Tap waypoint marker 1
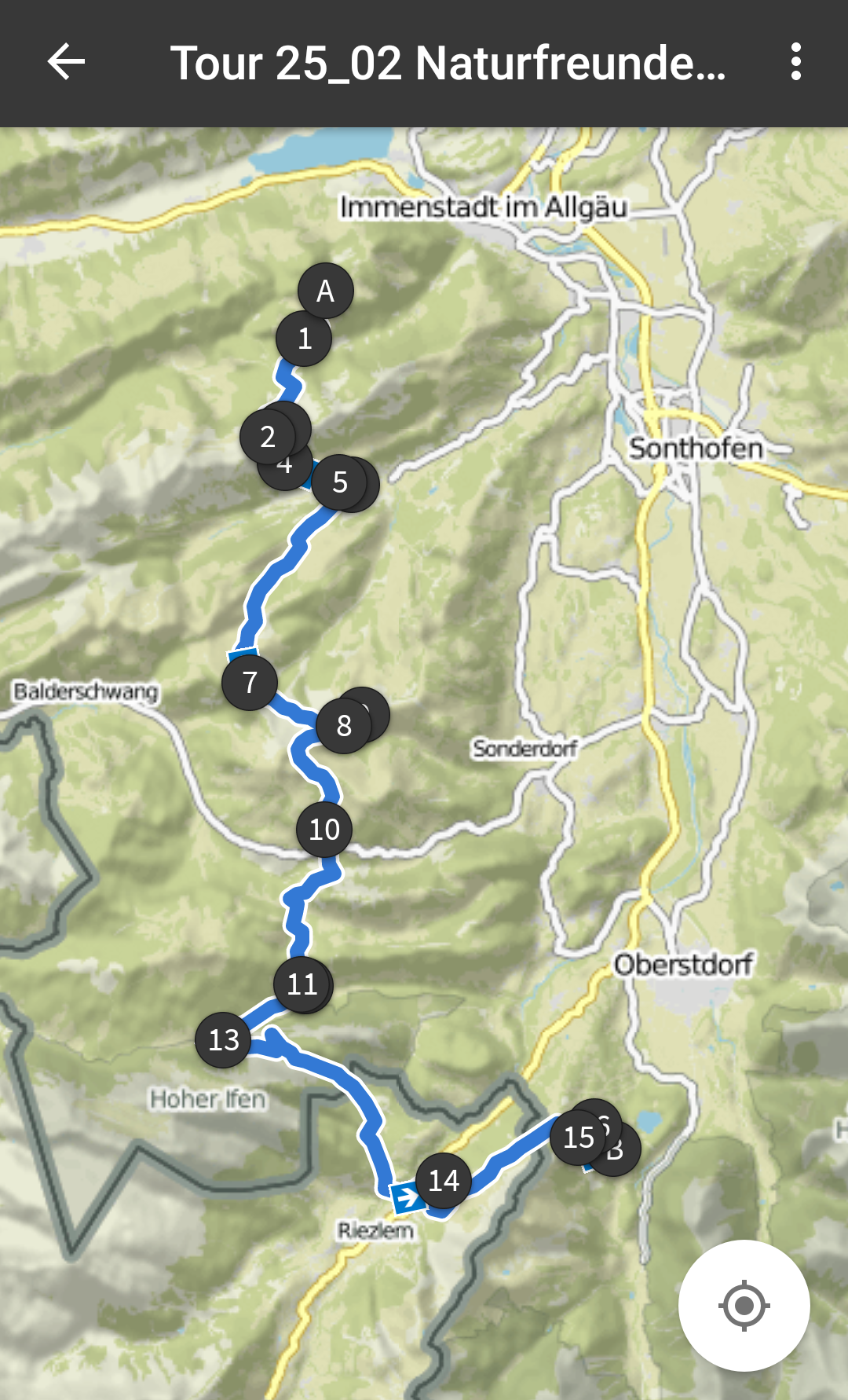 coord(304,339)
